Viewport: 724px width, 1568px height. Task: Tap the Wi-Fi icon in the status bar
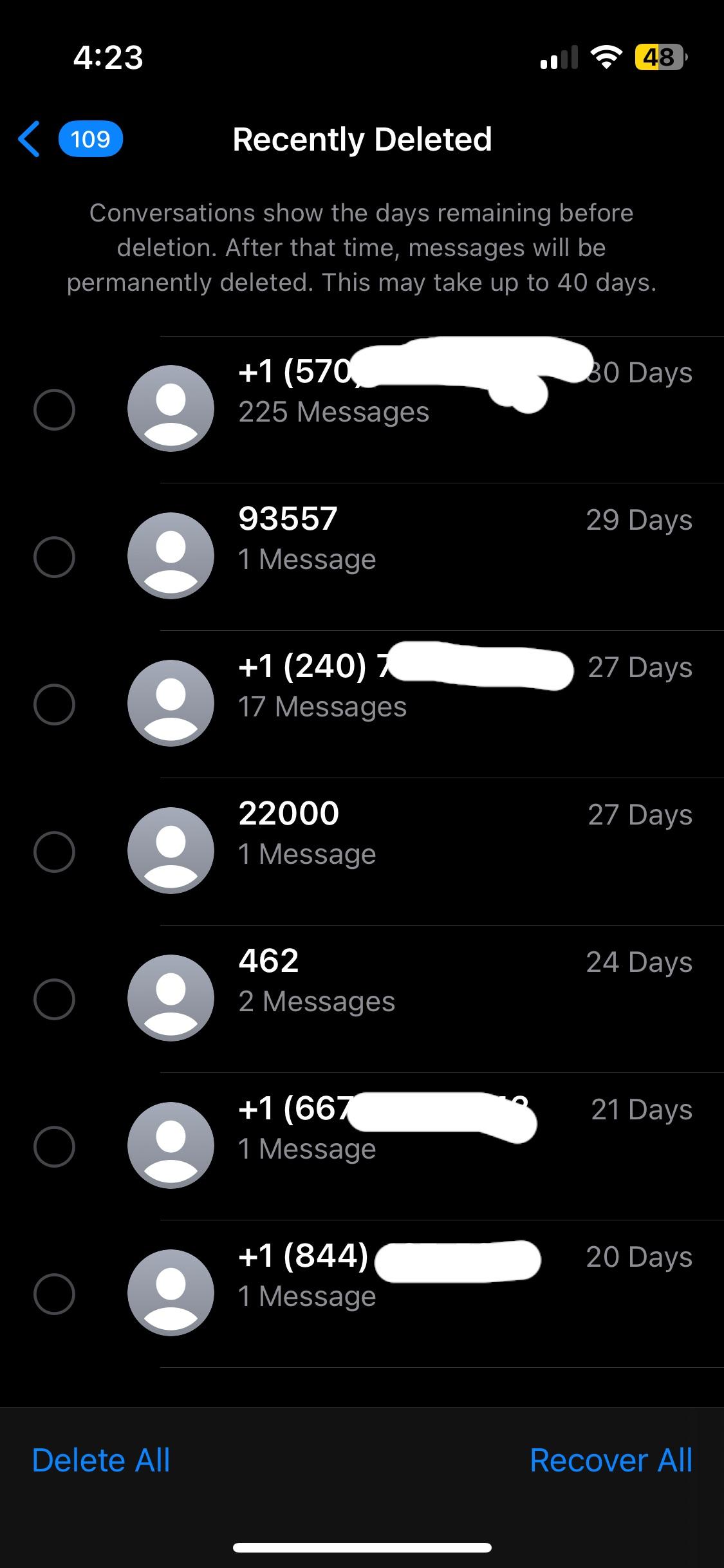coord(606,58)
